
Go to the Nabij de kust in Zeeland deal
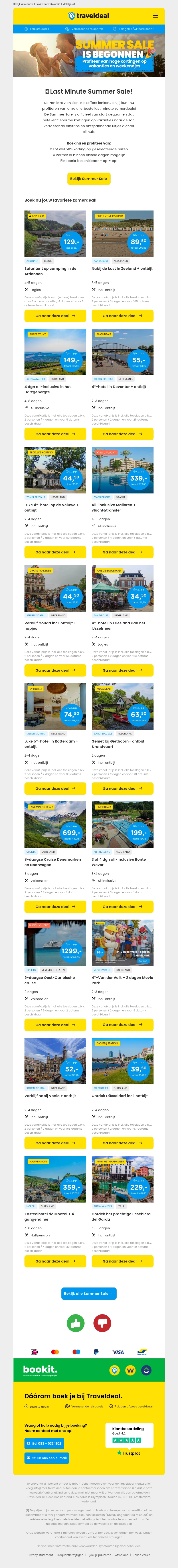tap(122, 316)
